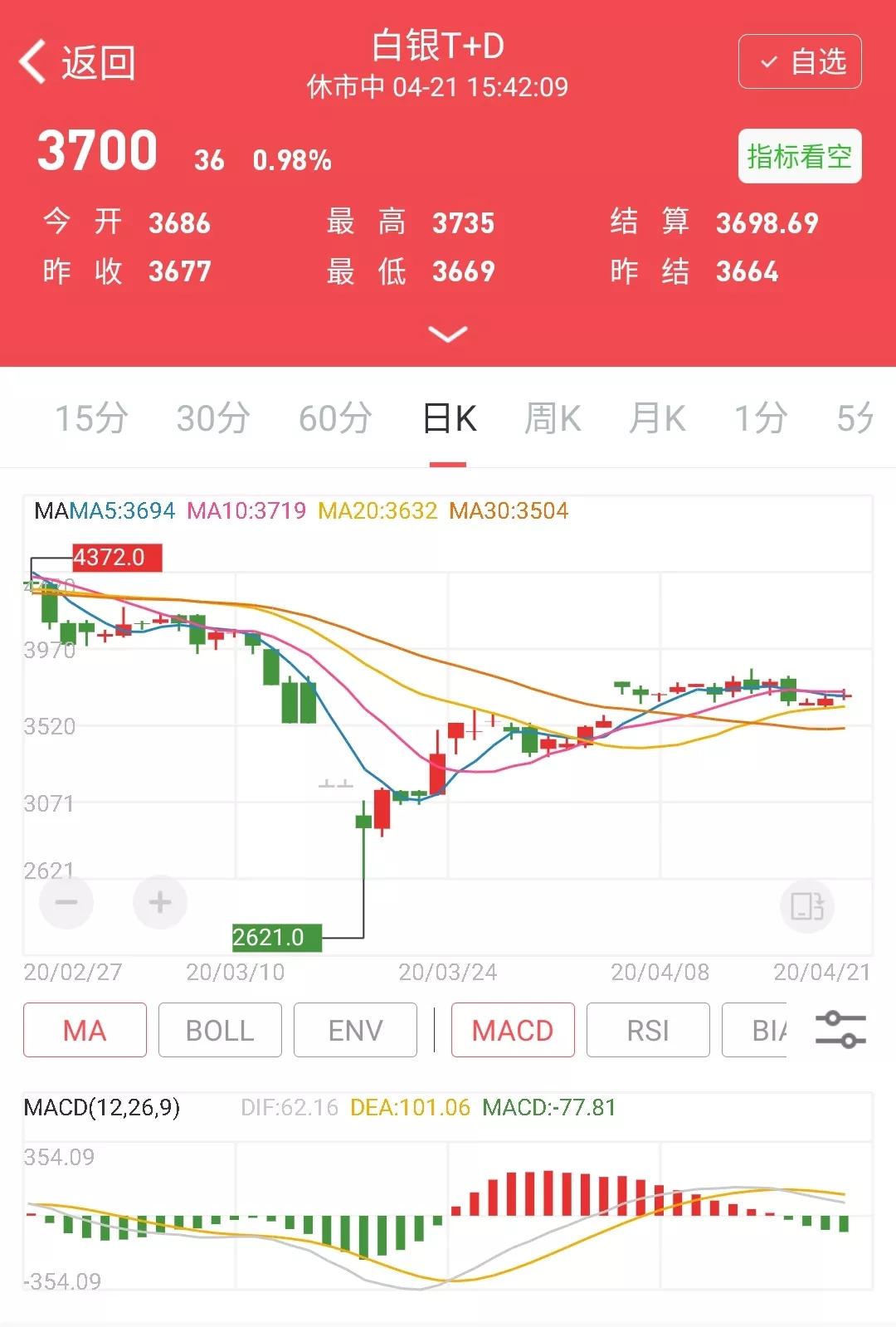Open the 日K tab
This screenshot has width=896, height=1327.
446,419
